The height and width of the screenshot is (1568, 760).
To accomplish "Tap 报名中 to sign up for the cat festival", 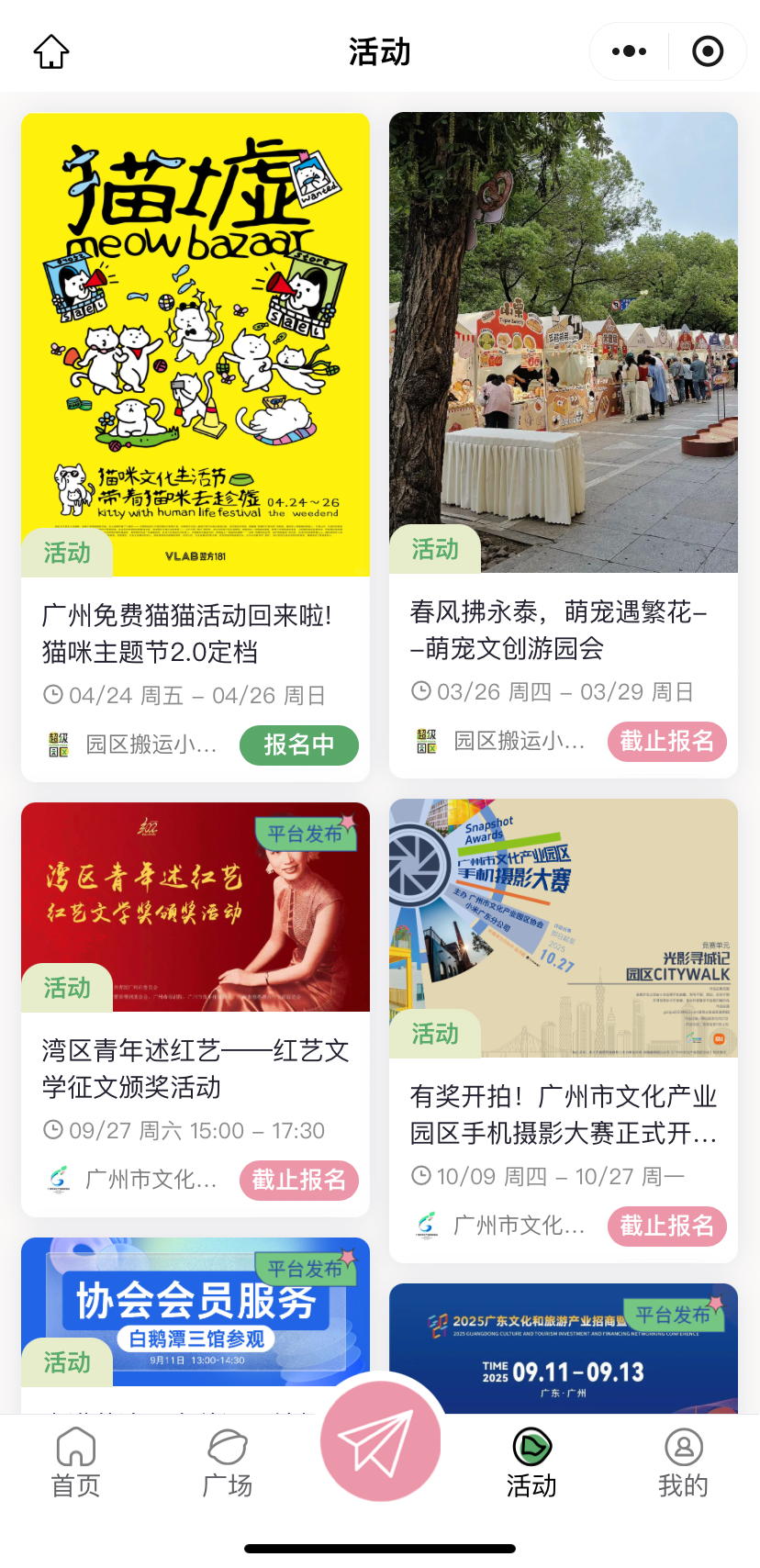I will (x=298, y=745).
